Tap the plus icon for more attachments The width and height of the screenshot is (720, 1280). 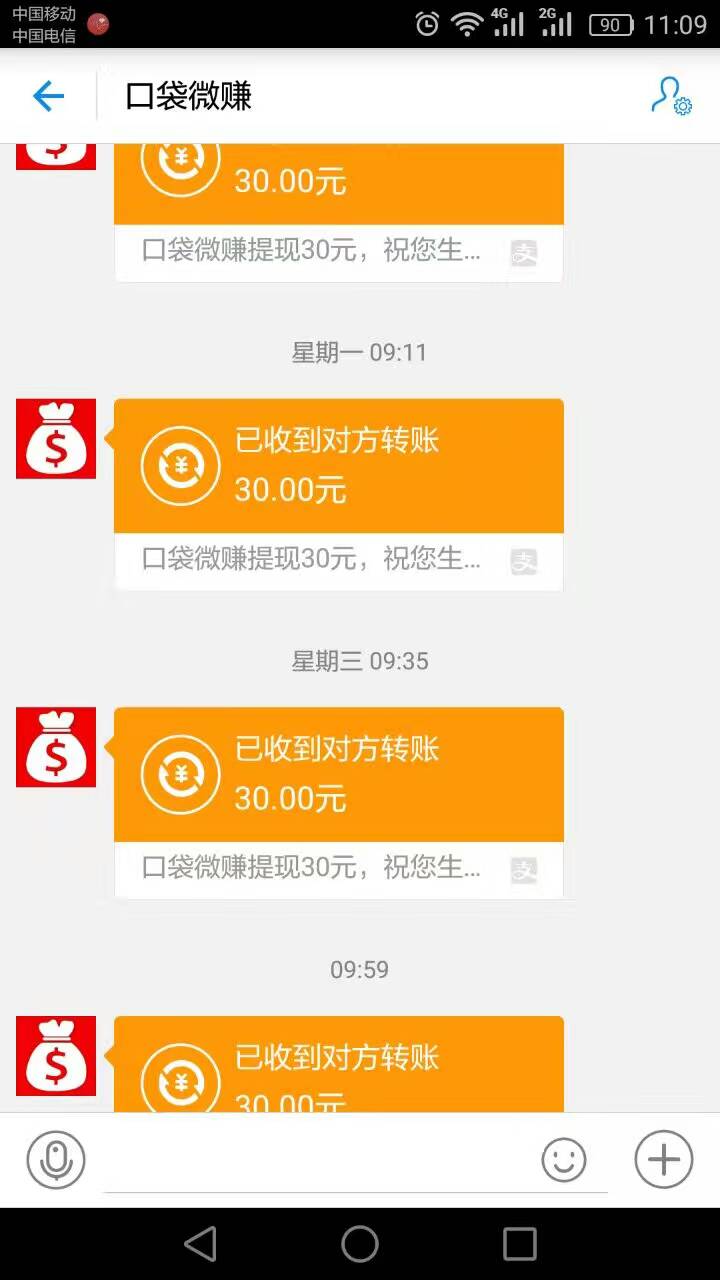(x=662, y=1159)
